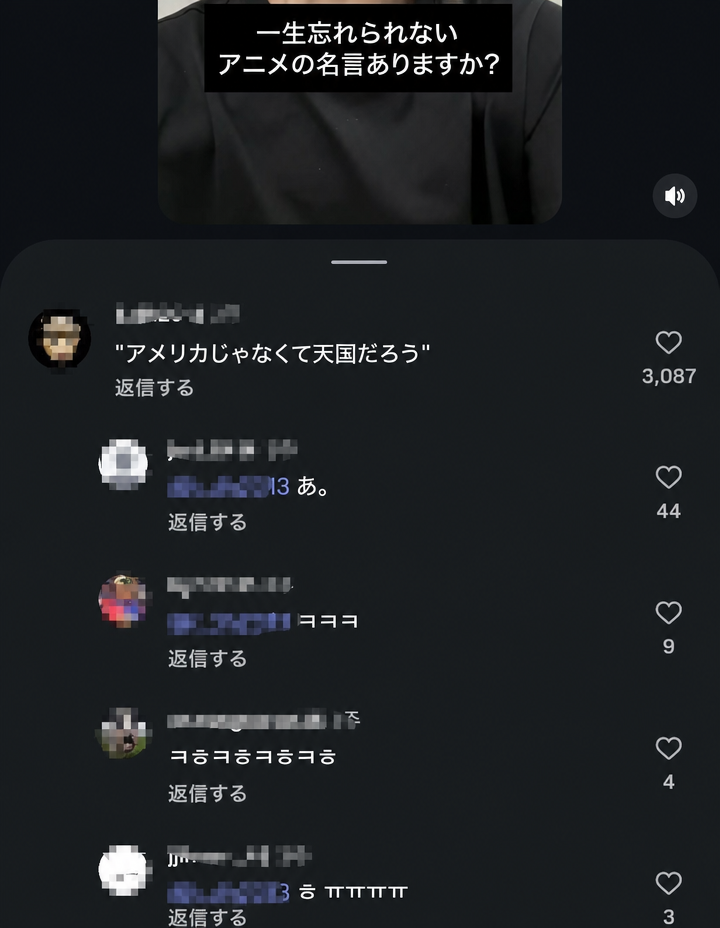Like the "ㅋㅋㅋ" reply

tap(669, 613)
